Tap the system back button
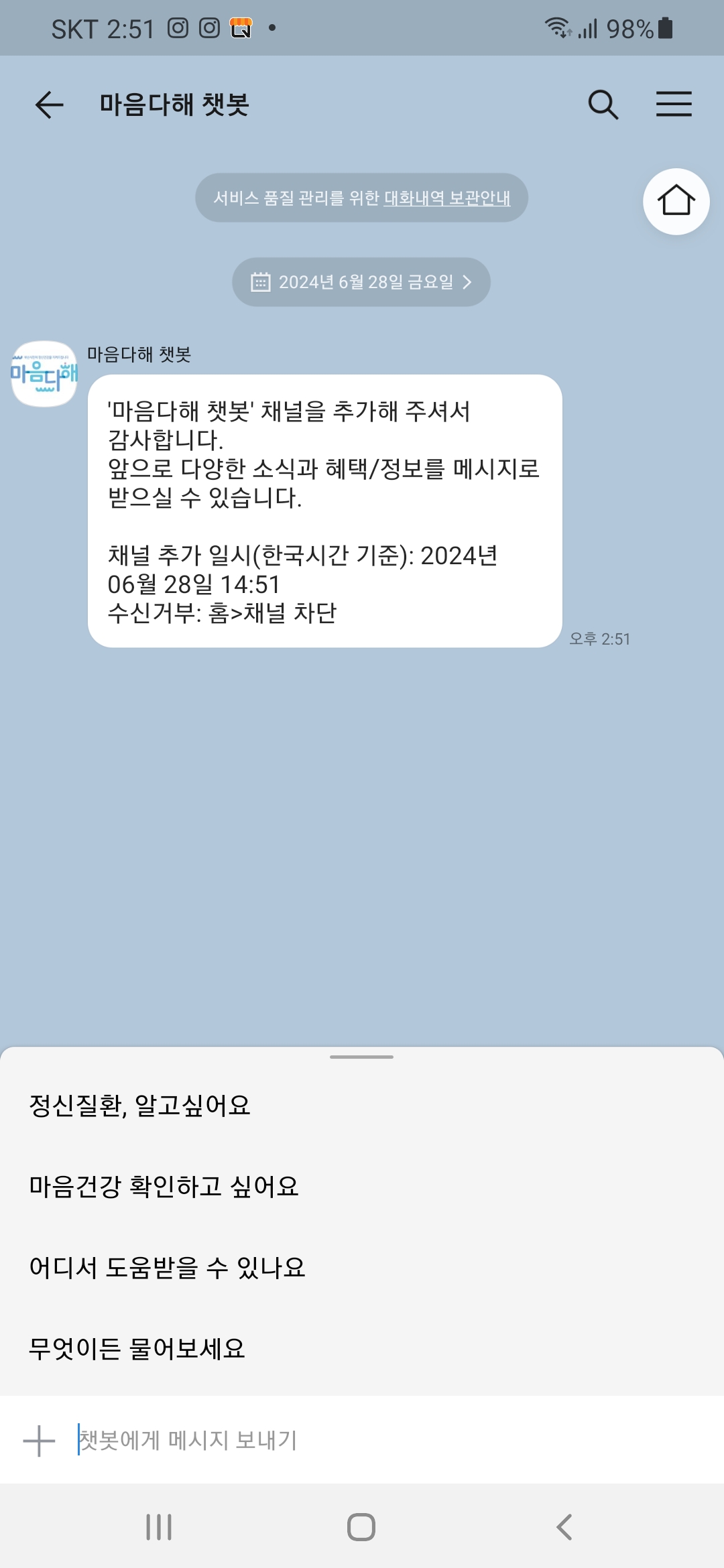724x1568 pixels. 564,1527
